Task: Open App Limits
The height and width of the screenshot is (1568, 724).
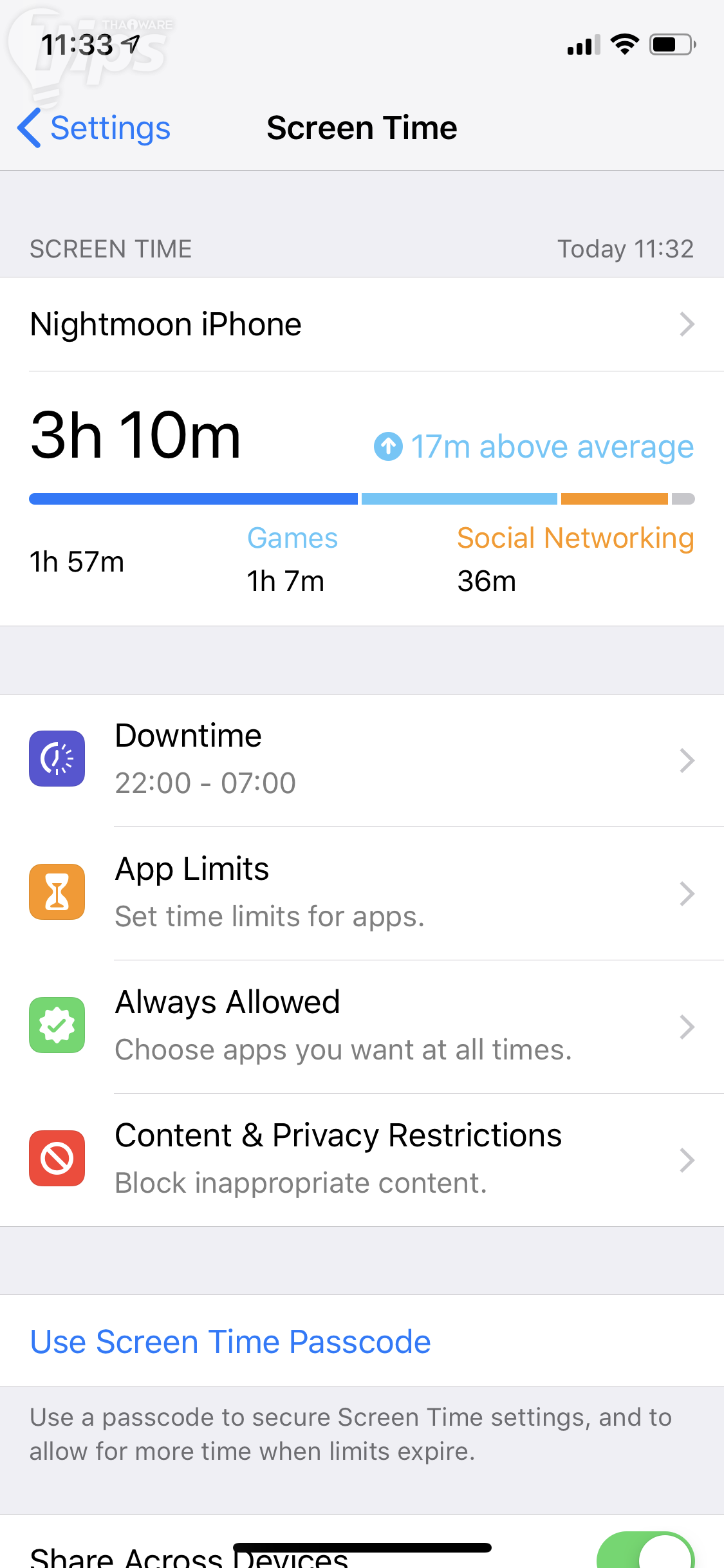Action: point(360,893)
